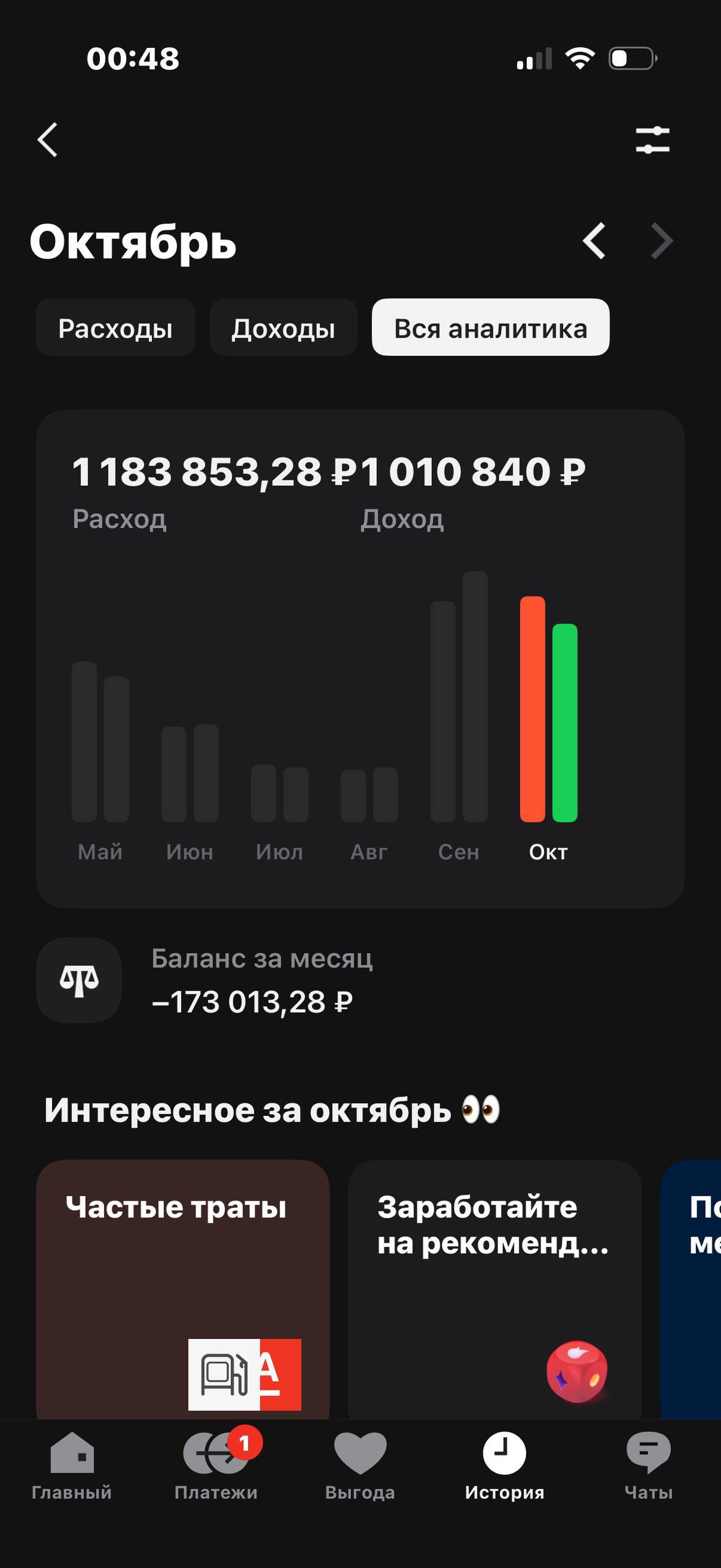The width and height of the screenshot is (721, 1568).
Task: Switch to the Платежи tab
Action: tap(216, 1467)
